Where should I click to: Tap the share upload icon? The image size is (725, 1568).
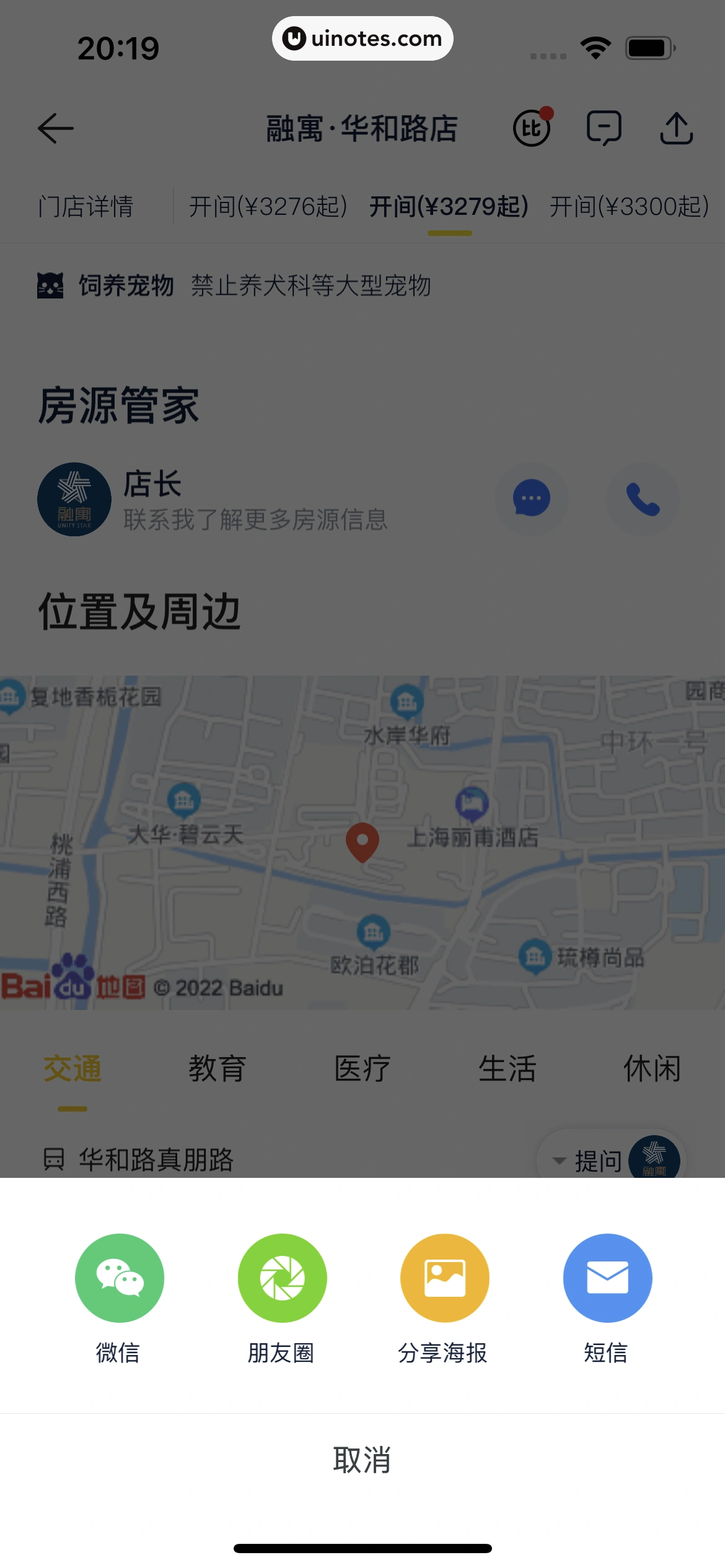tap(676, 128)
